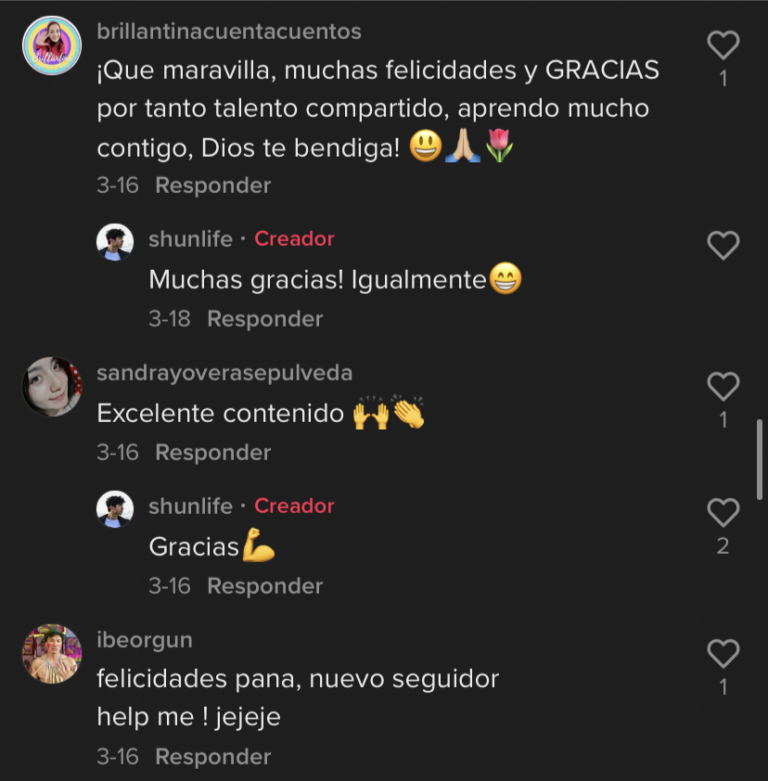
Task: Open the username ibeorgun
Action: click(144, 640)
